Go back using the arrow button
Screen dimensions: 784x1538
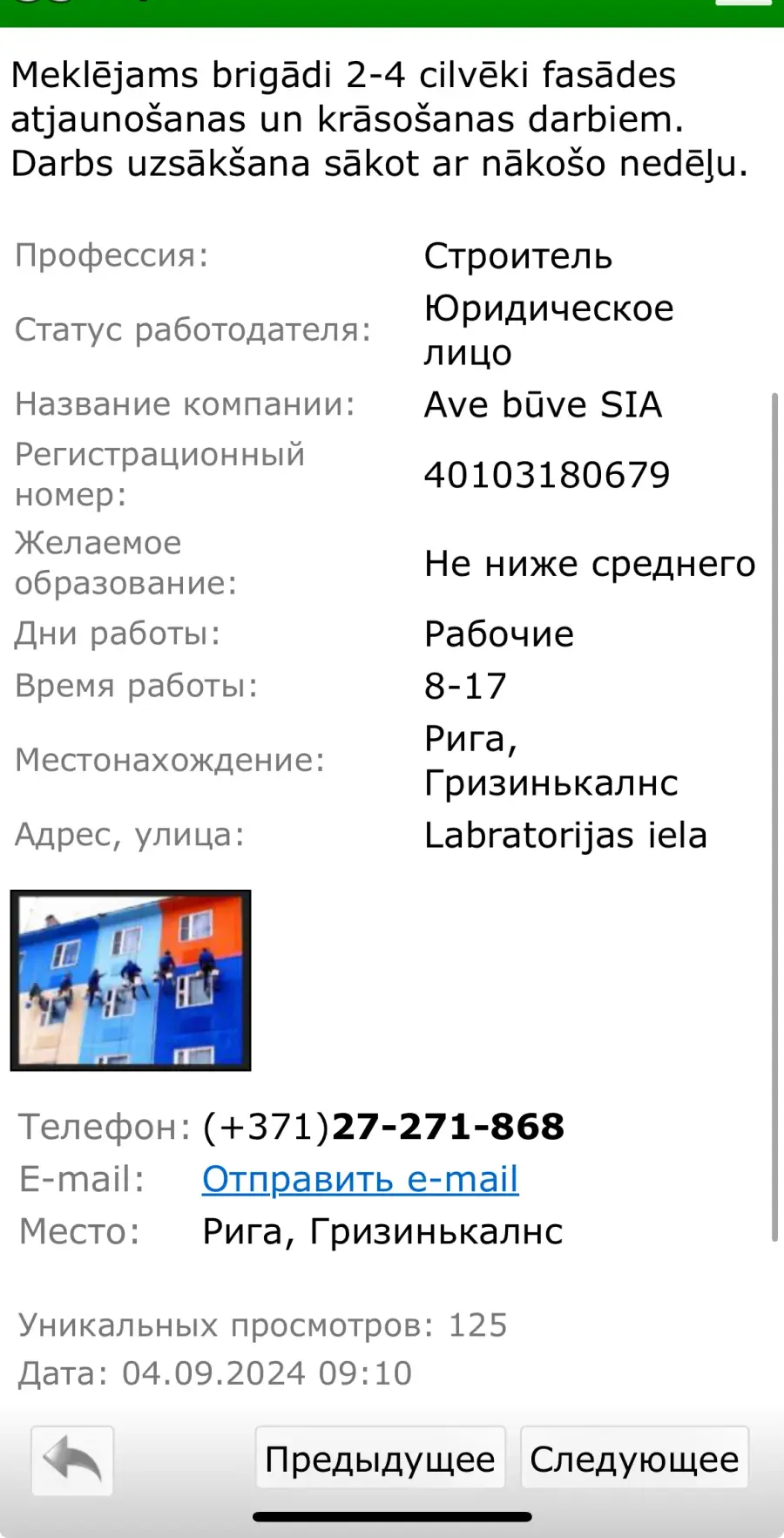tap(72, 1460)
